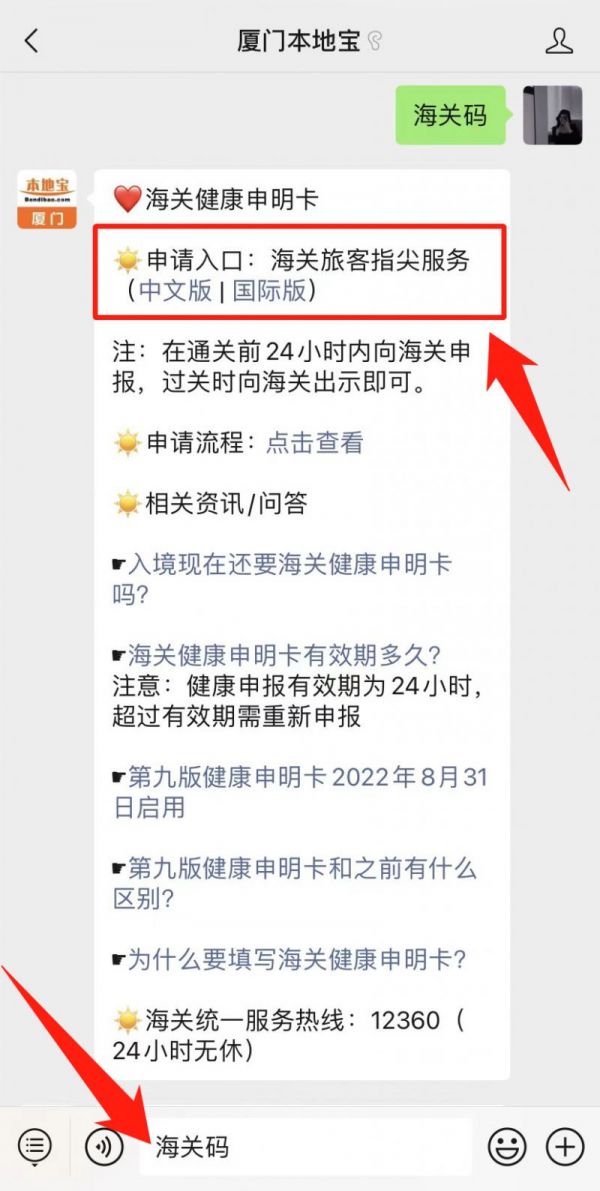Open the 国际版 application link
The height and width of the screenshot is (1191, 600).
pyautogui.click(x=269, y=291)
